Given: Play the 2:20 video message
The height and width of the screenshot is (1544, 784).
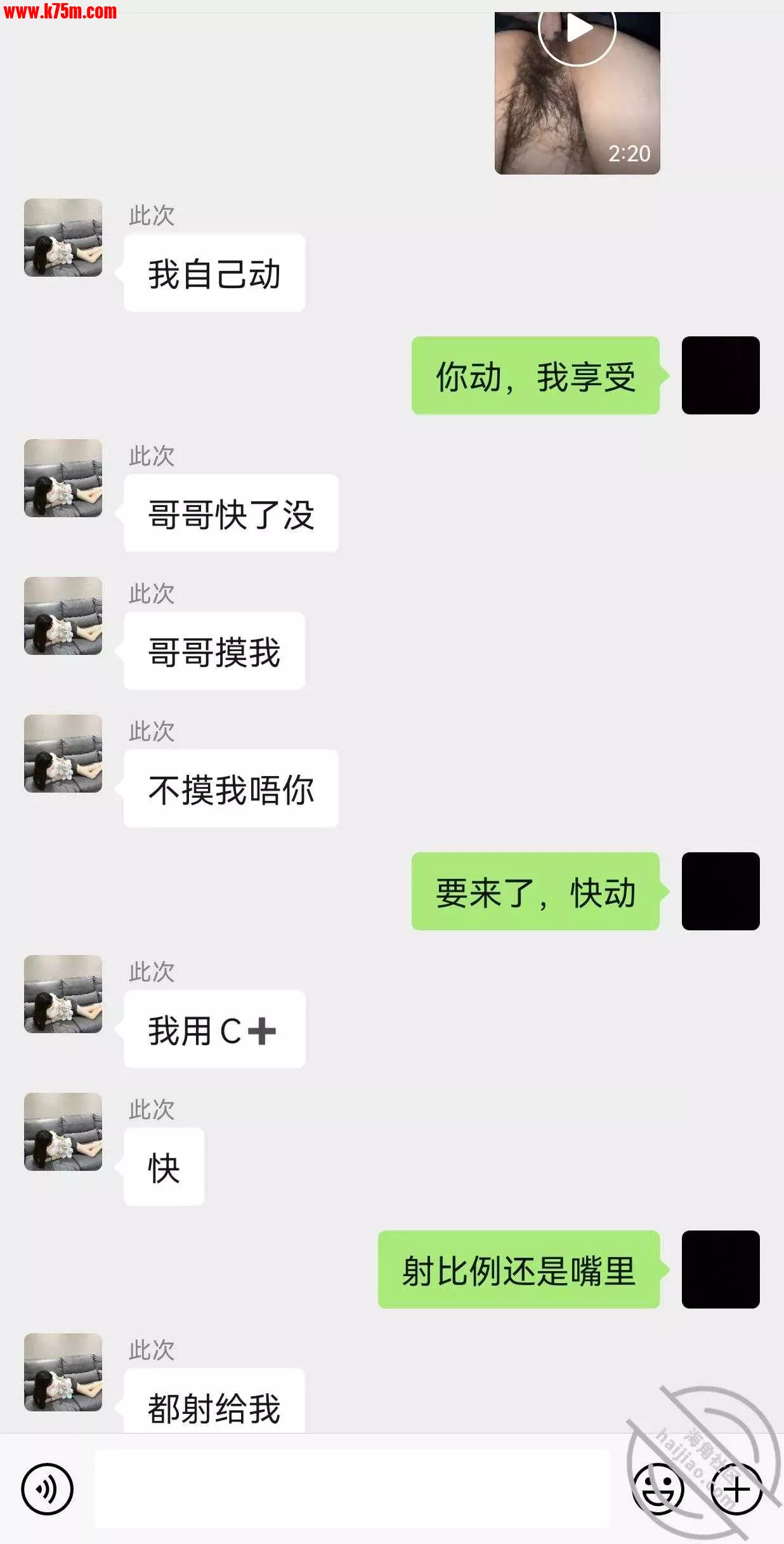Looking at the screenshot, I should coord(577,30).
